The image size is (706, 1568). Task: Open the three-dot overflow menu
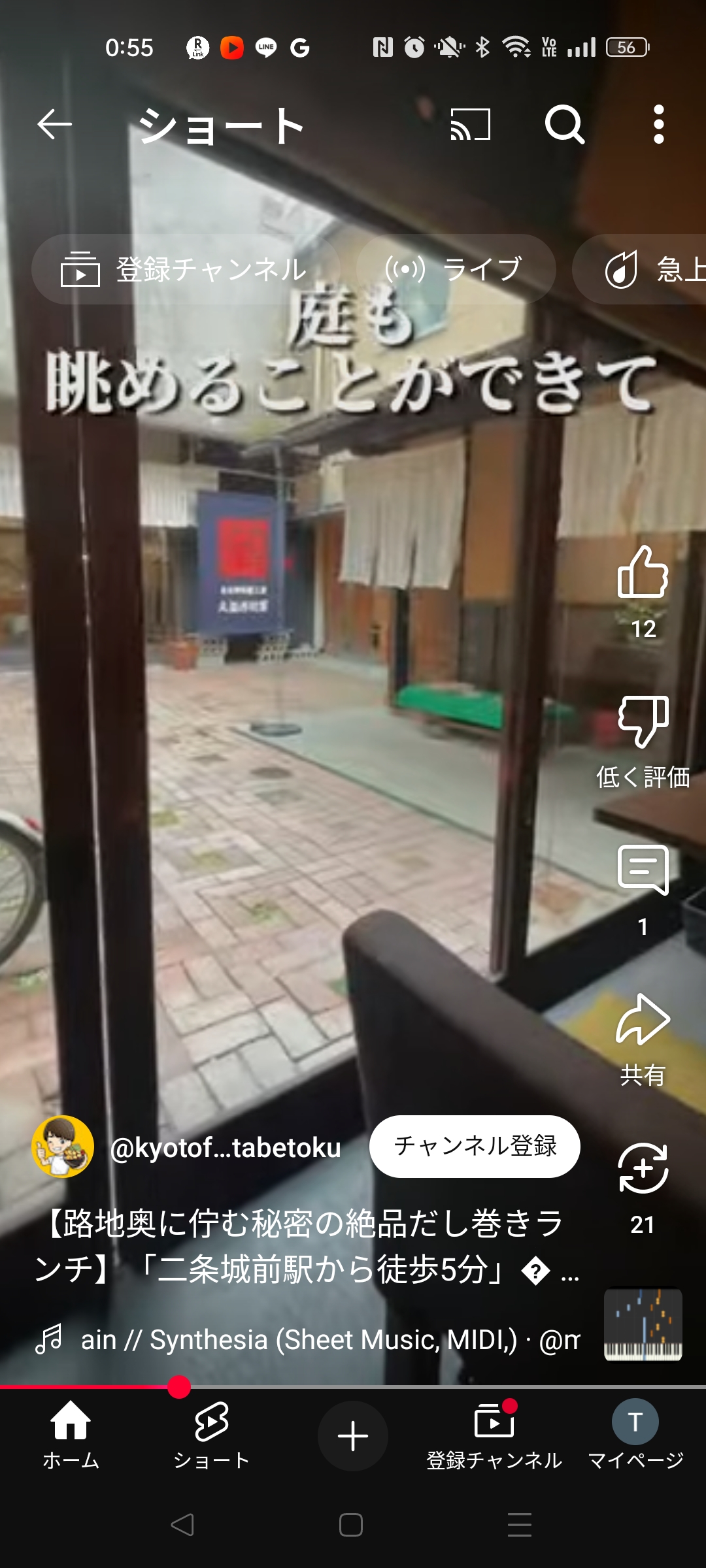click(659, 124)
